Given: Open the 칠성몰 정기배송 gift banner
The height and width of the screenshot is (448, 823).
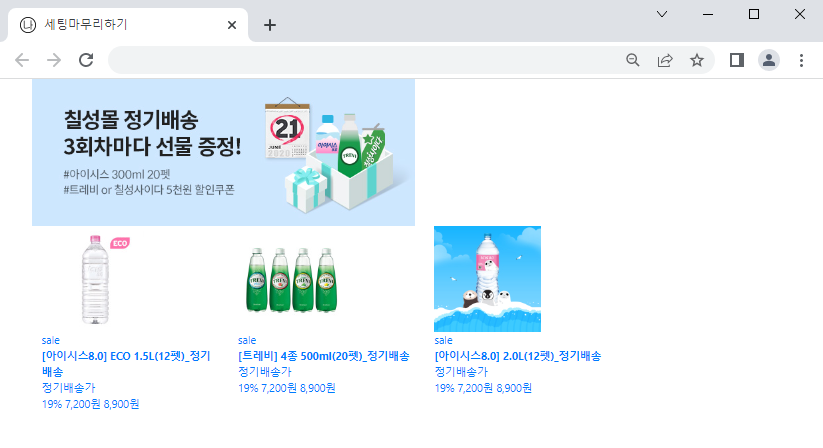Looking at the screenshot, I should 223,152.
